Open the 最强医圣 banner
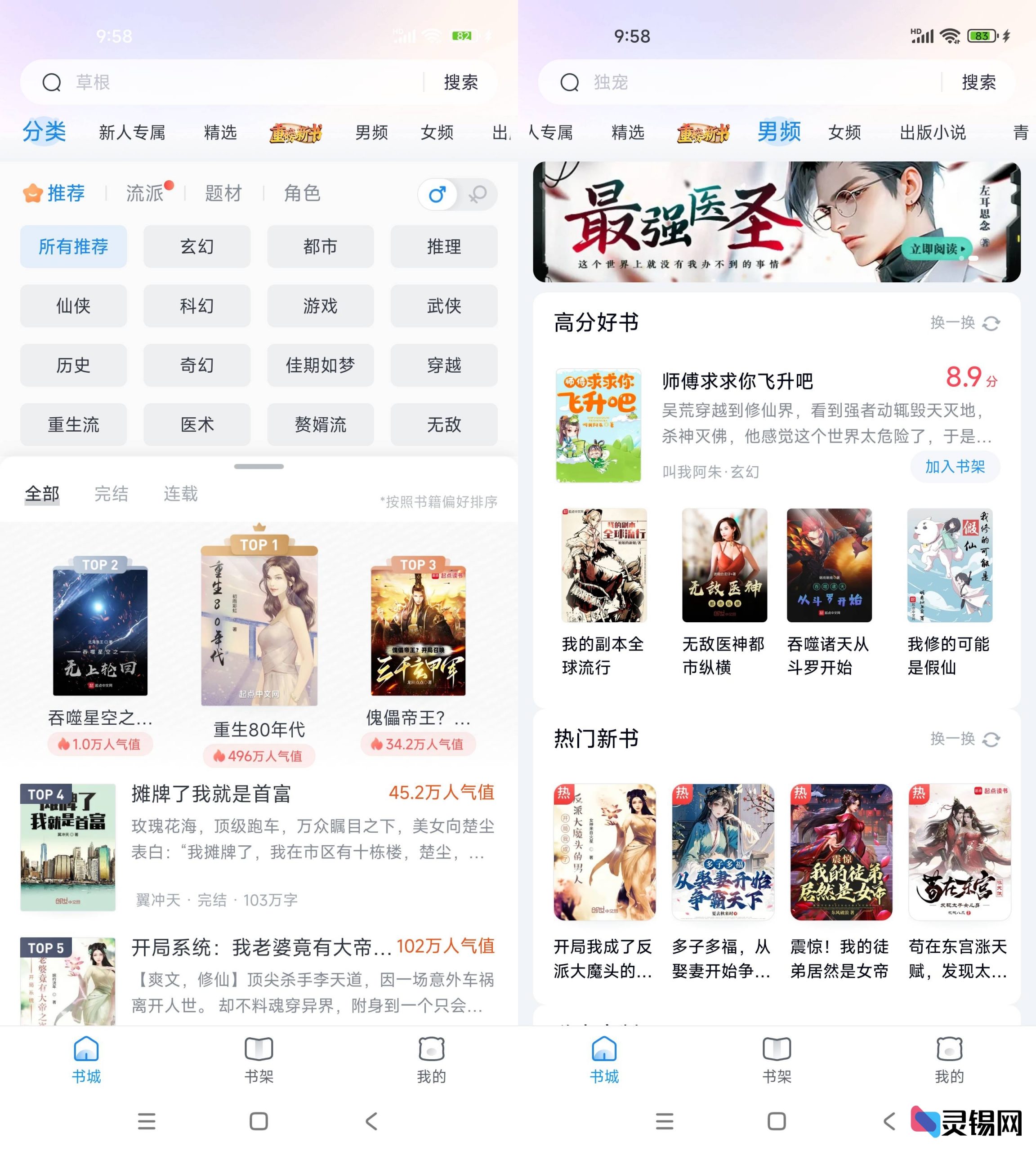This screenshot has width=1036, height=1151. (x=777, y=222)
